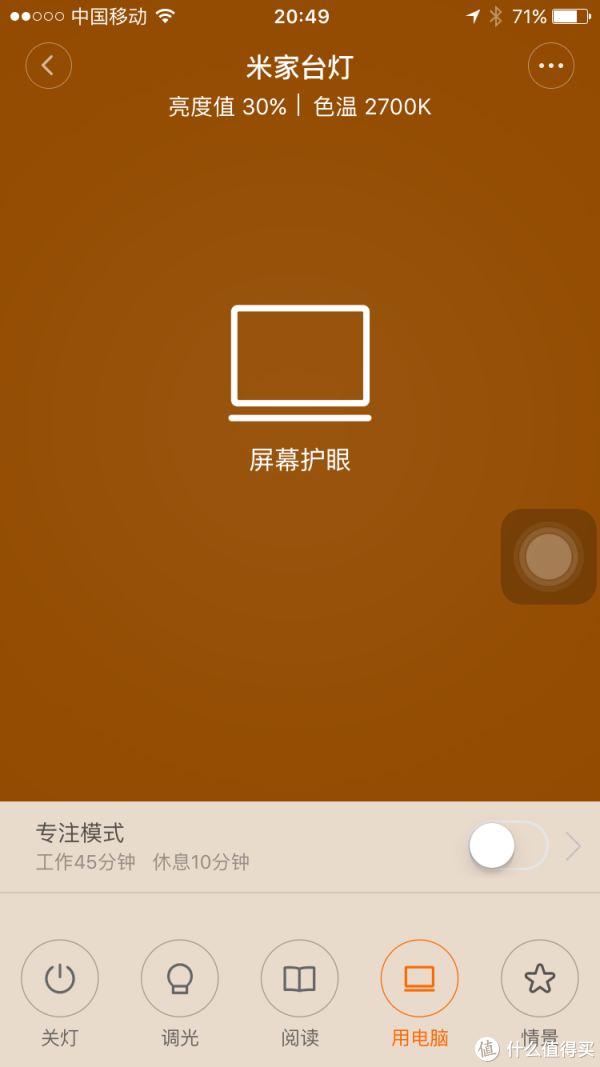Screen dimensions: 600x1067
Task: Open the three-dot more options menu
Action: click(x=551, y=66)
